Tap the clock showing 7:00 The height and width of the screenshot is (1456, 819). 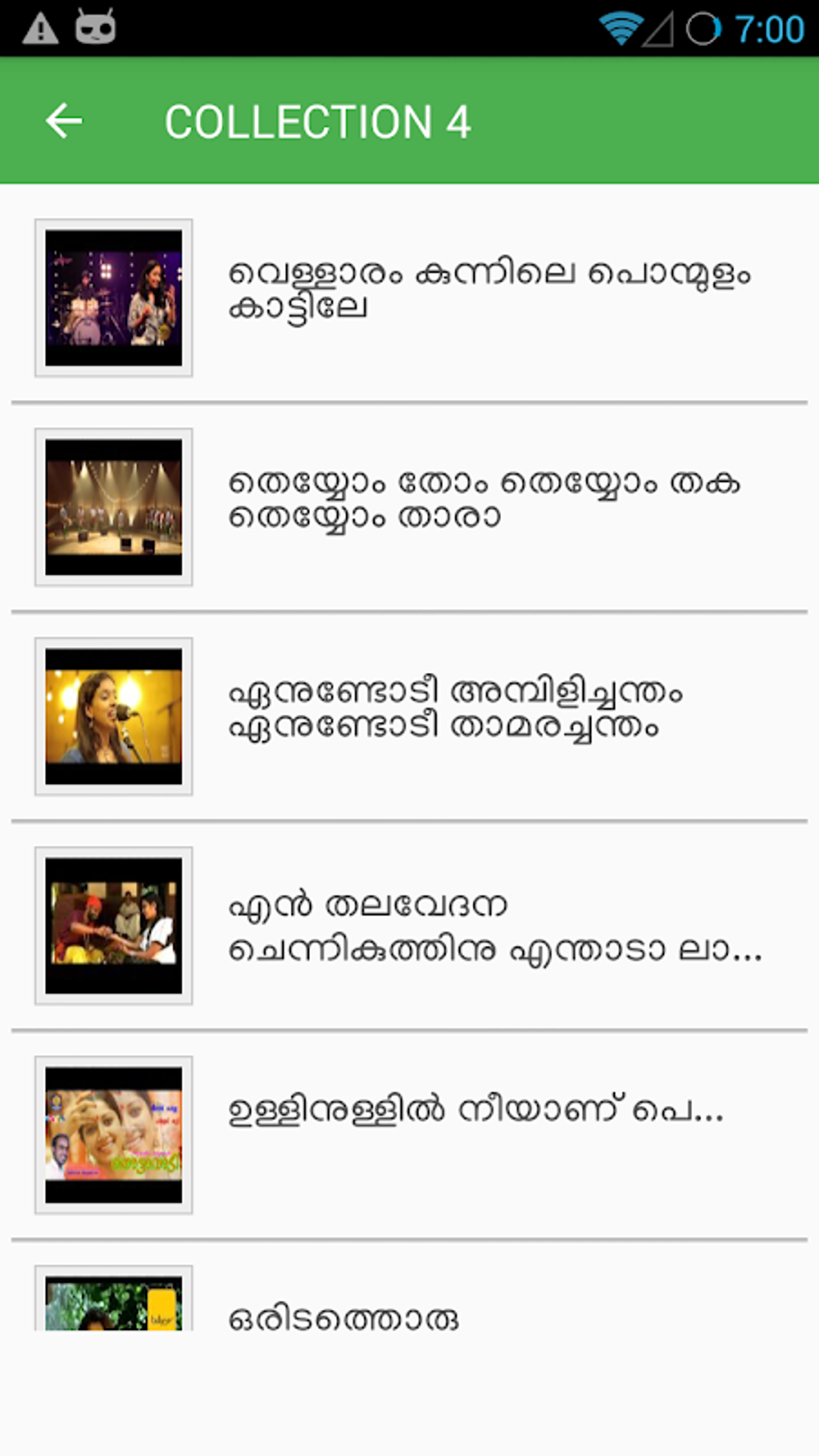(768, 27)
